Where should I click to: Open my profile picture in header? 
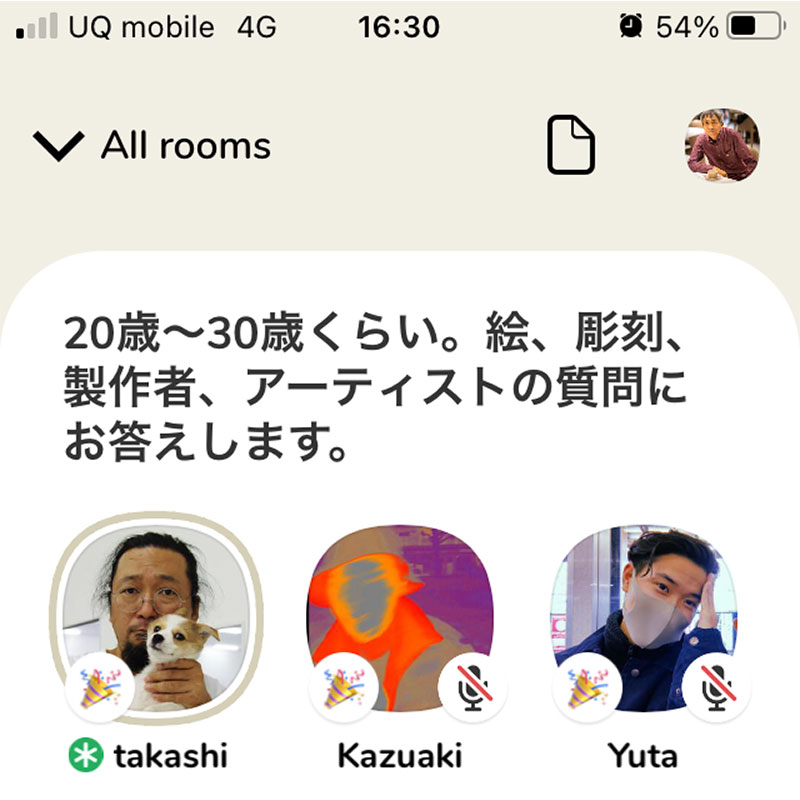722,145
